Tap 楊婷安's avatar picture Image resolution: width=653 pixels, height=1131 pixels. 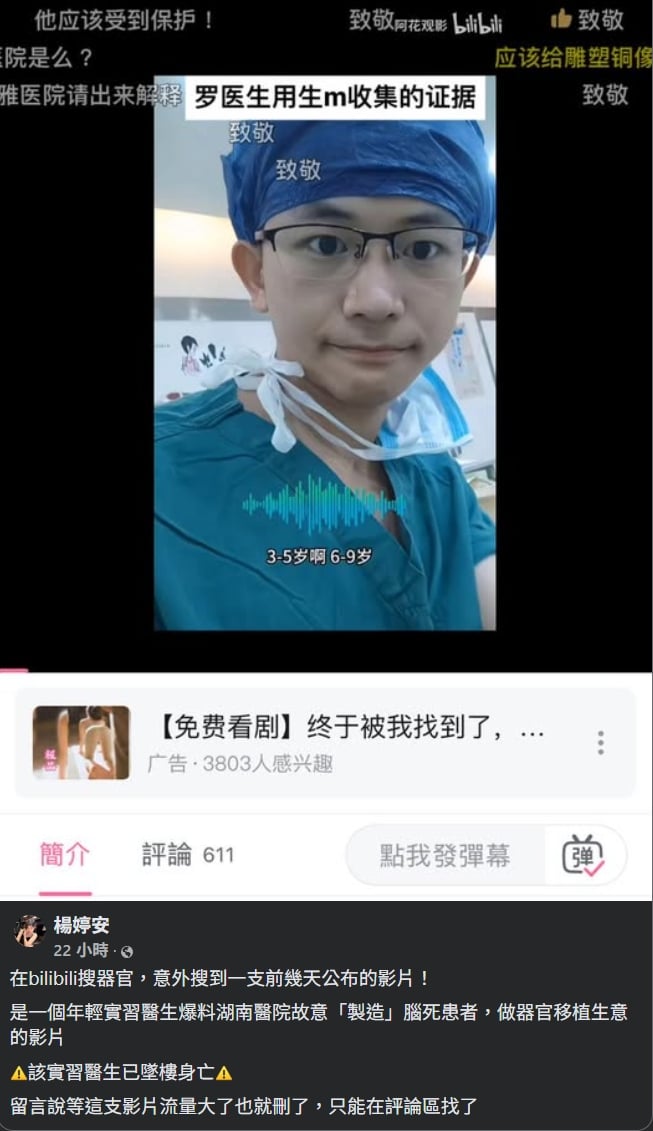(30, 930)
